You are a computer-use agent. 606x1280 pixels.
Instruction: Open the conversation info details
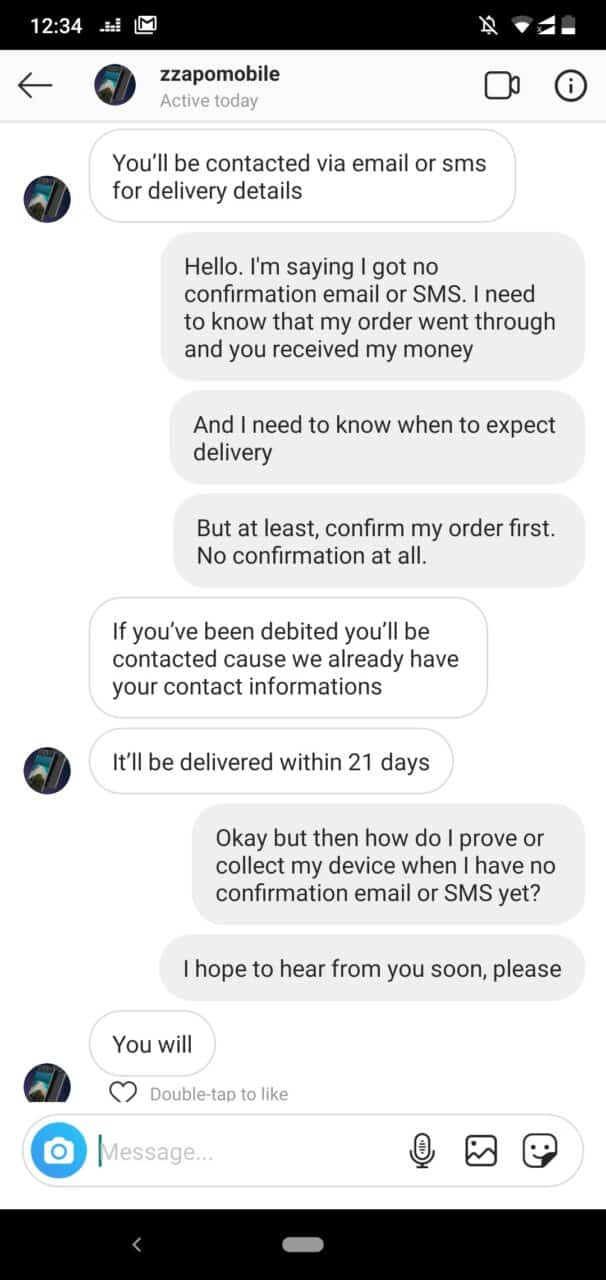pyautogui.click(x=570, y=86)
